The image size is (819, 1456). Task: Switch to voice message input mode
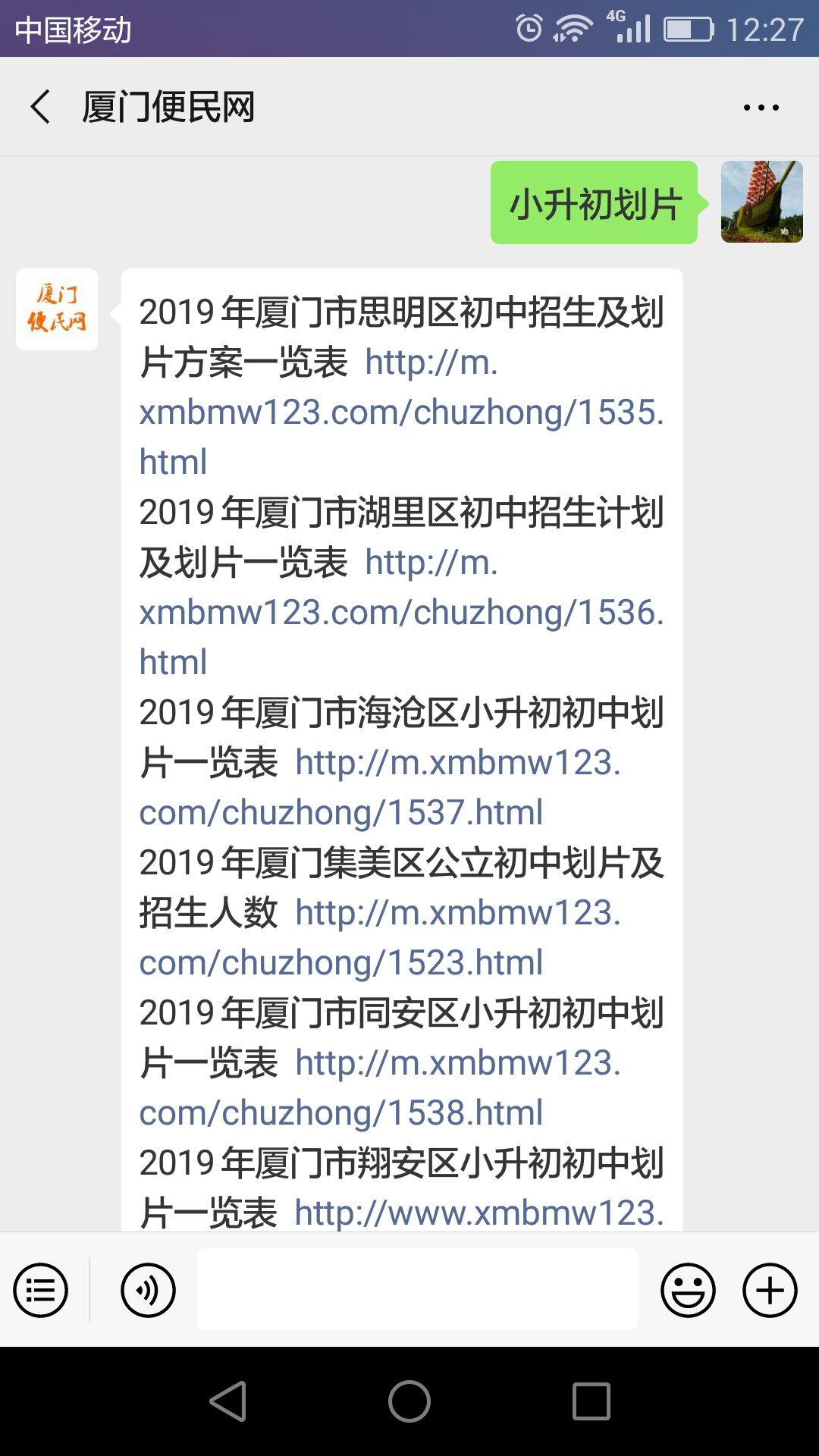pos(148,1289)
